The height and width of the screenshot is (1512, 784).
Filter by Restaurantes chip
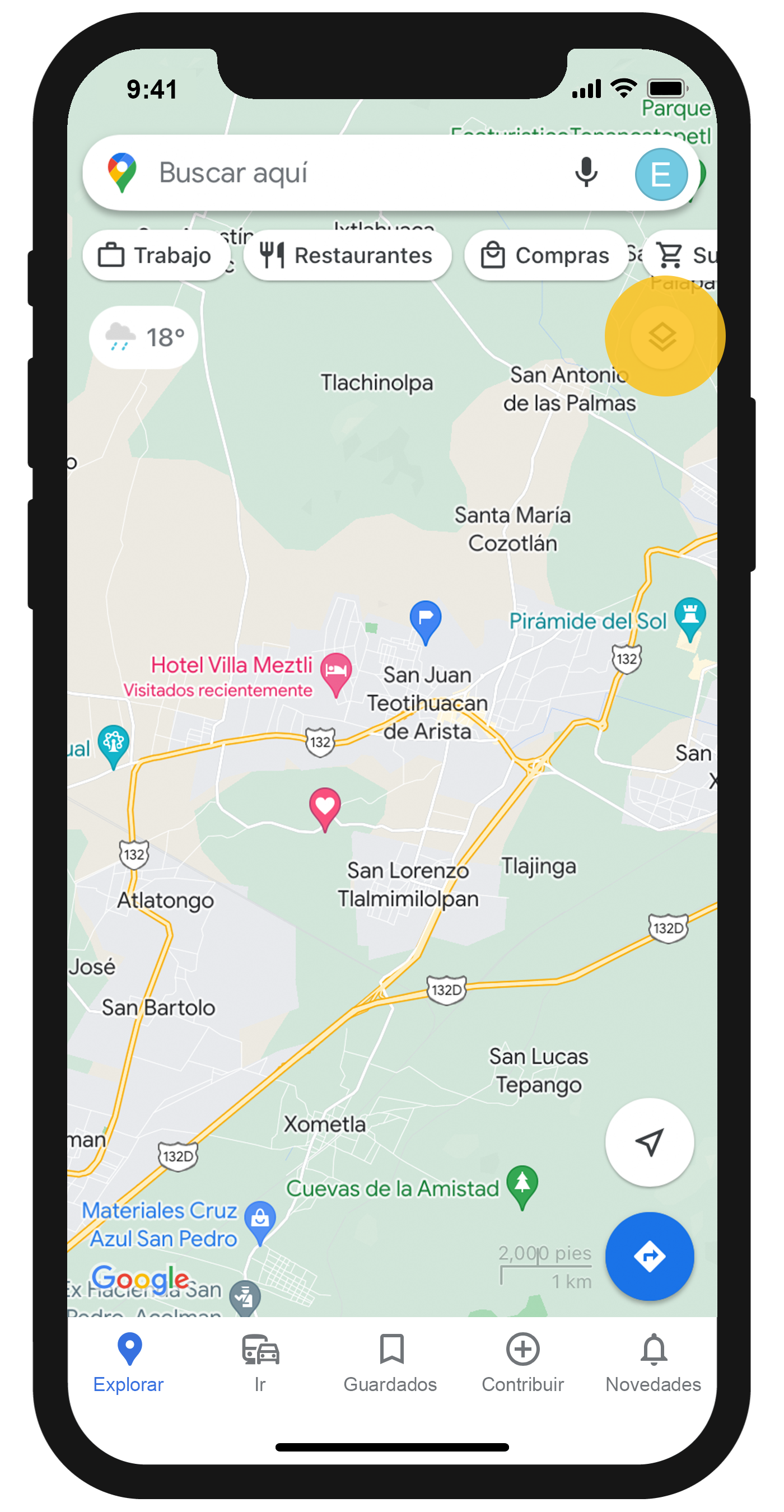click(347, 255)
